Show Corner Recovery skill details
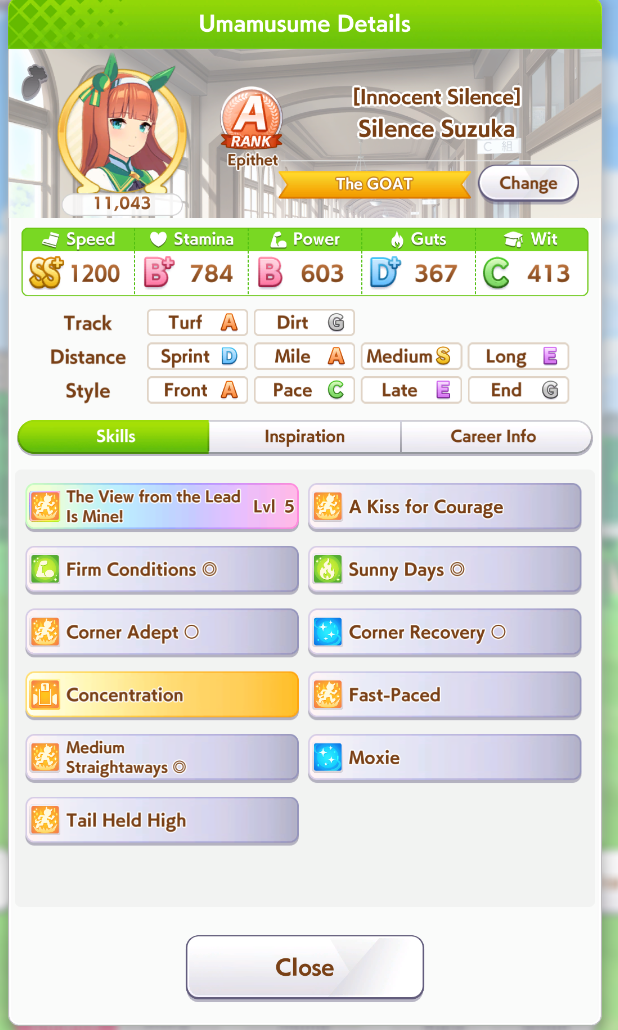 pos(445,633)
